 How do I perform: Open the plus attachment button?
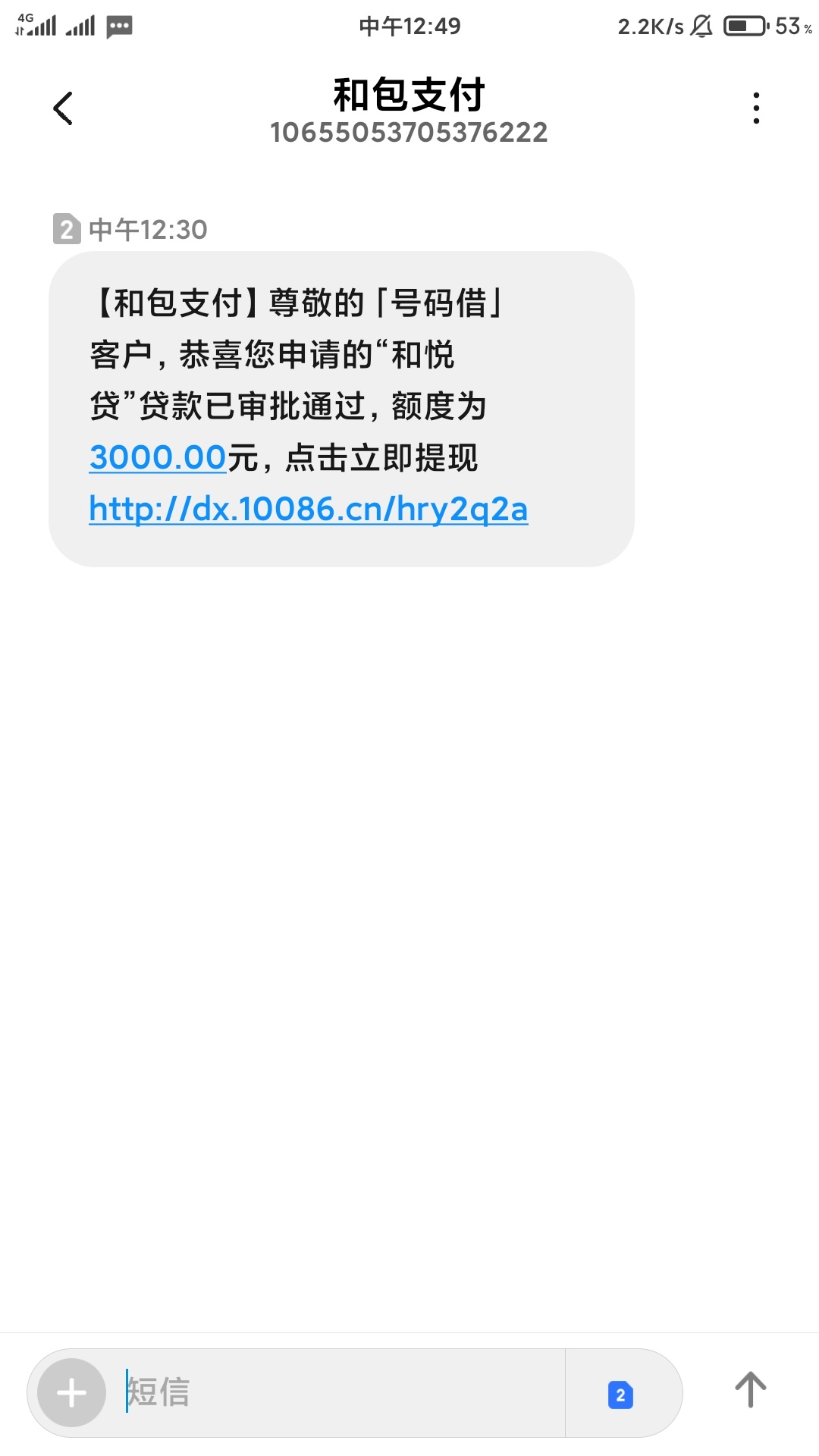(x=72, y=1392)
